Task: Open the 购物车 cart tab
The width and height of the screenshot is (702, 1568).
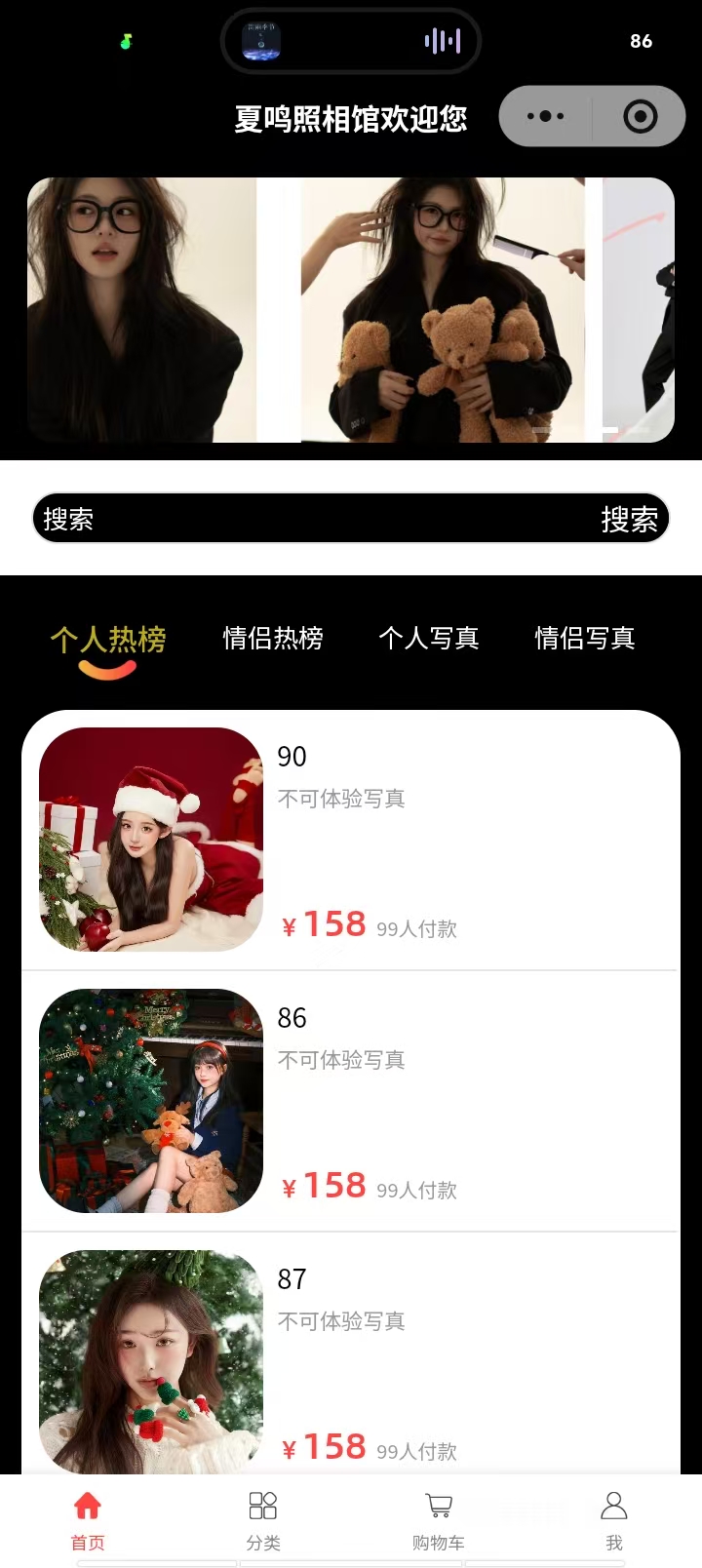Action: point(439,1519)
